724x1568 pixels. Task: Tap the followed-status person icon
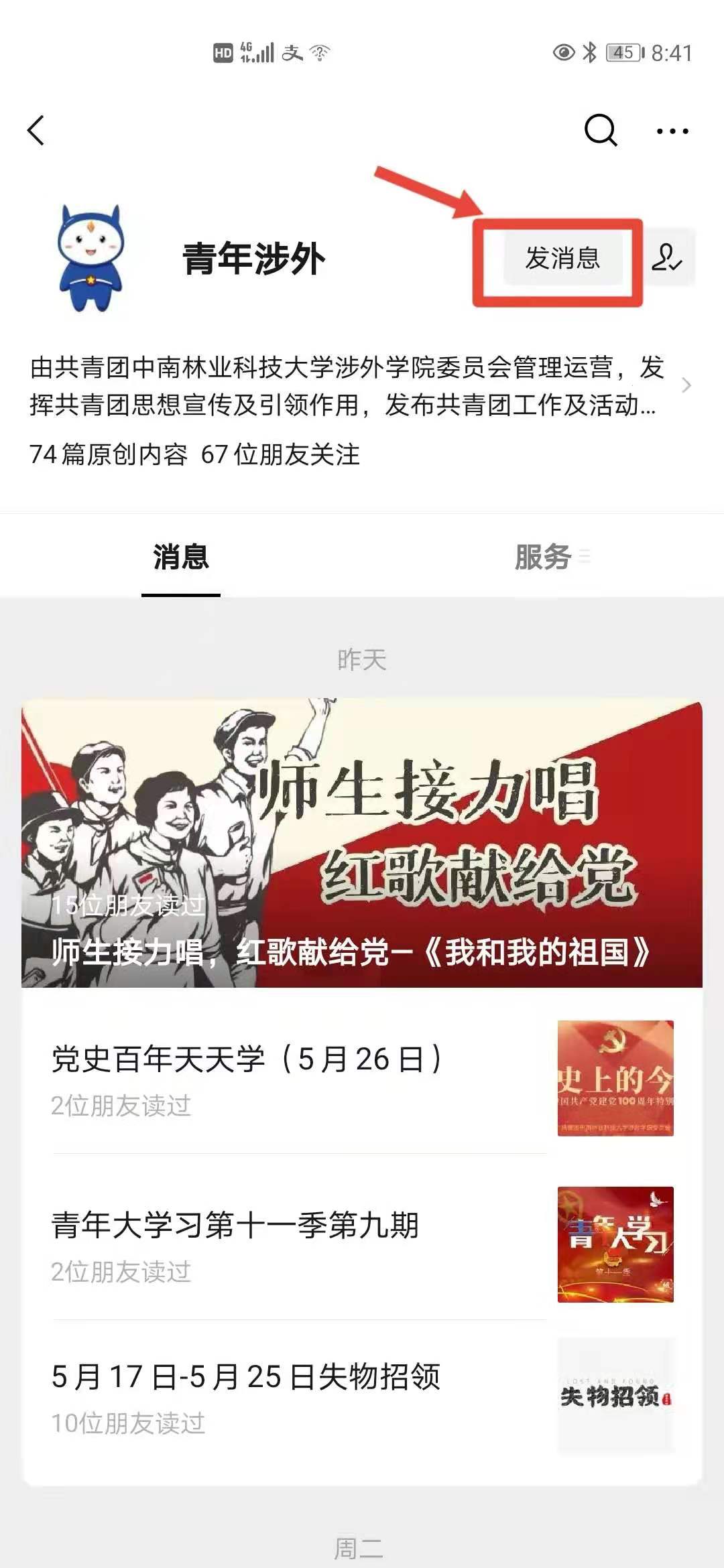click(x=668, y=258)
